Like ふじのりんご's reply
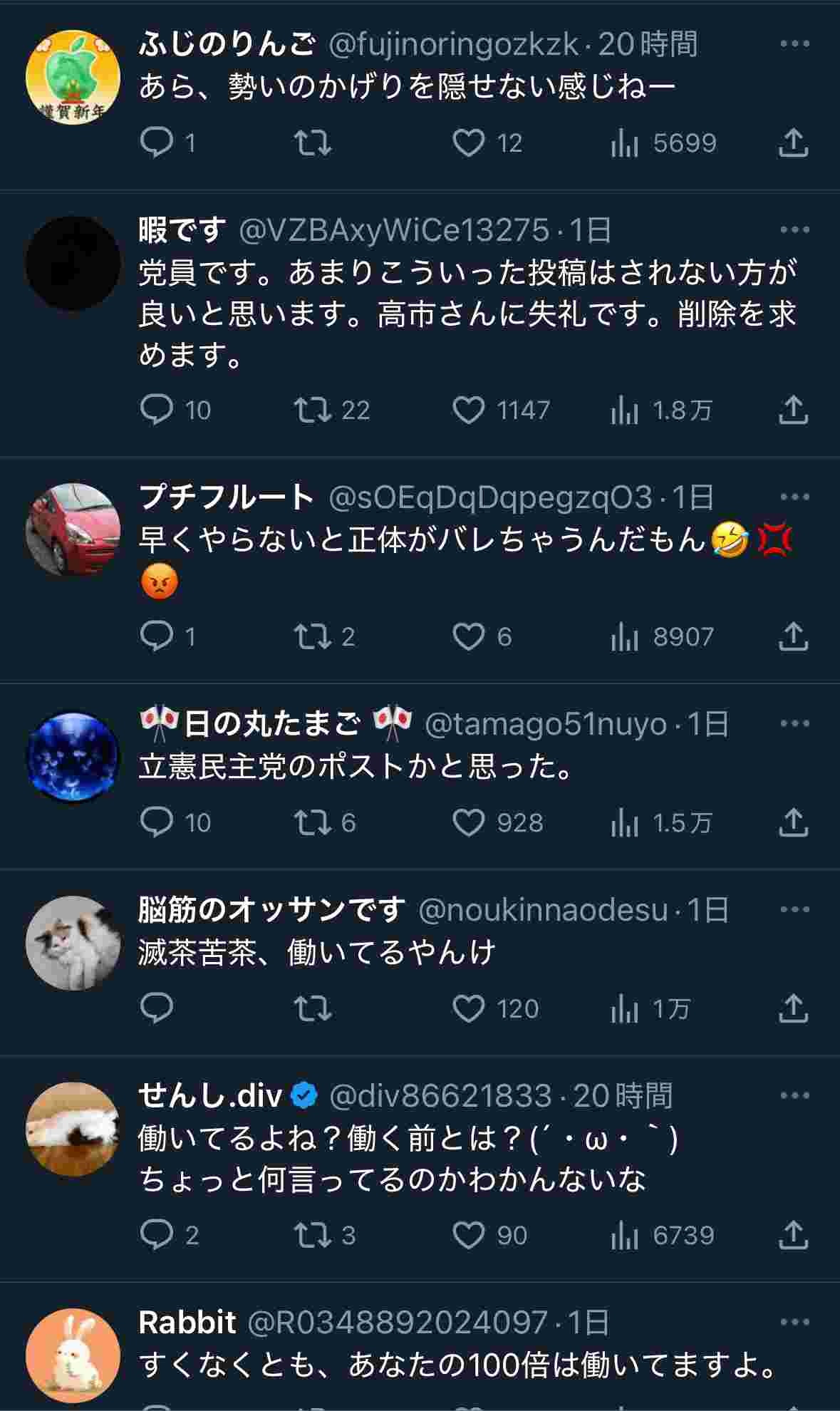Viewport: 840px width, 1411px height. coord(469,143)
